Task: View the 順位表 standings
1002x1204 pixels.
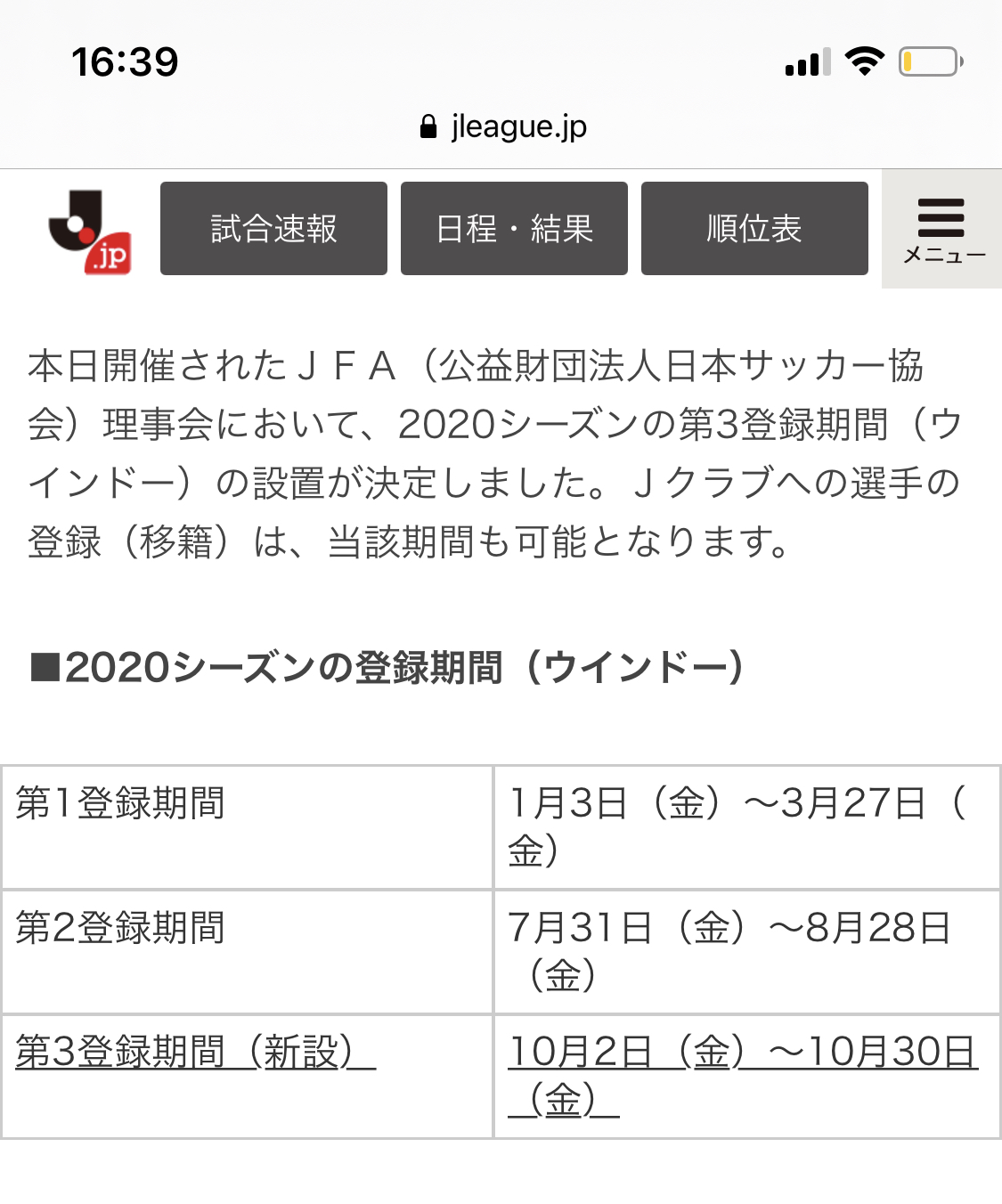Action: point(754,229)
